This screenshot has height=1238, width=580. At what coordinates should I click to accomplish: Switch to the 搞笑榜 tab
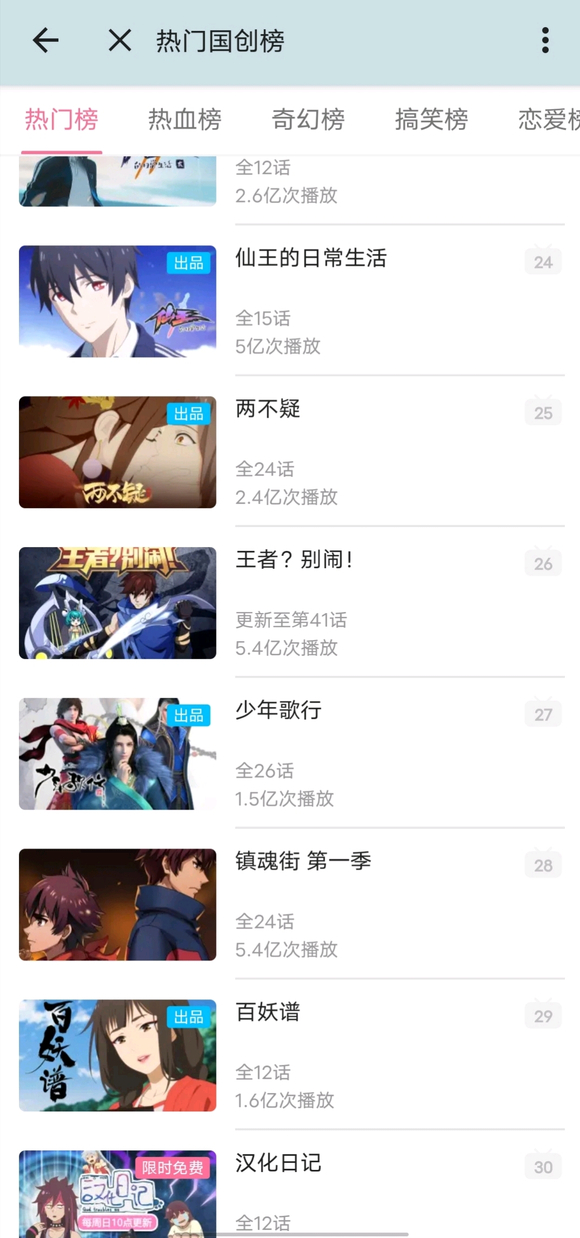pos(431,120)
